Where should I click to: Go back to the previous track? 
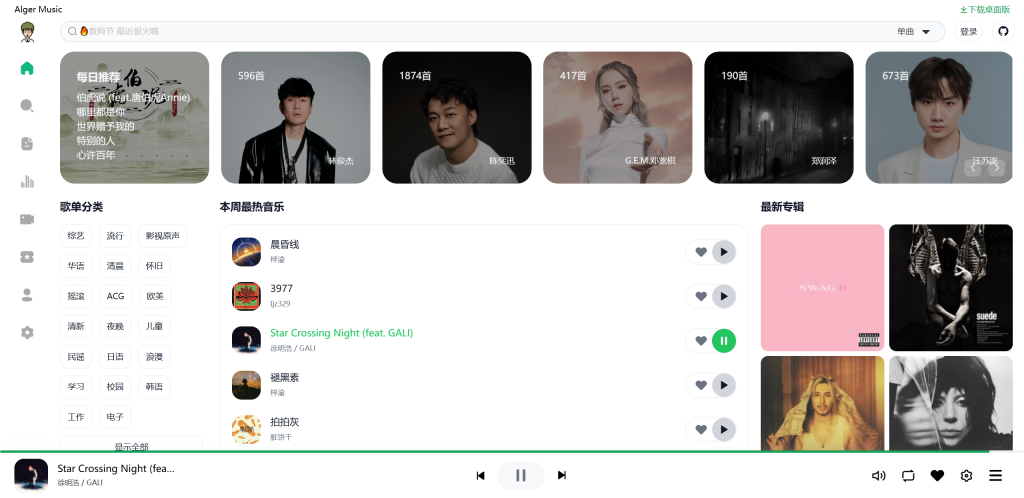(481, 475)
